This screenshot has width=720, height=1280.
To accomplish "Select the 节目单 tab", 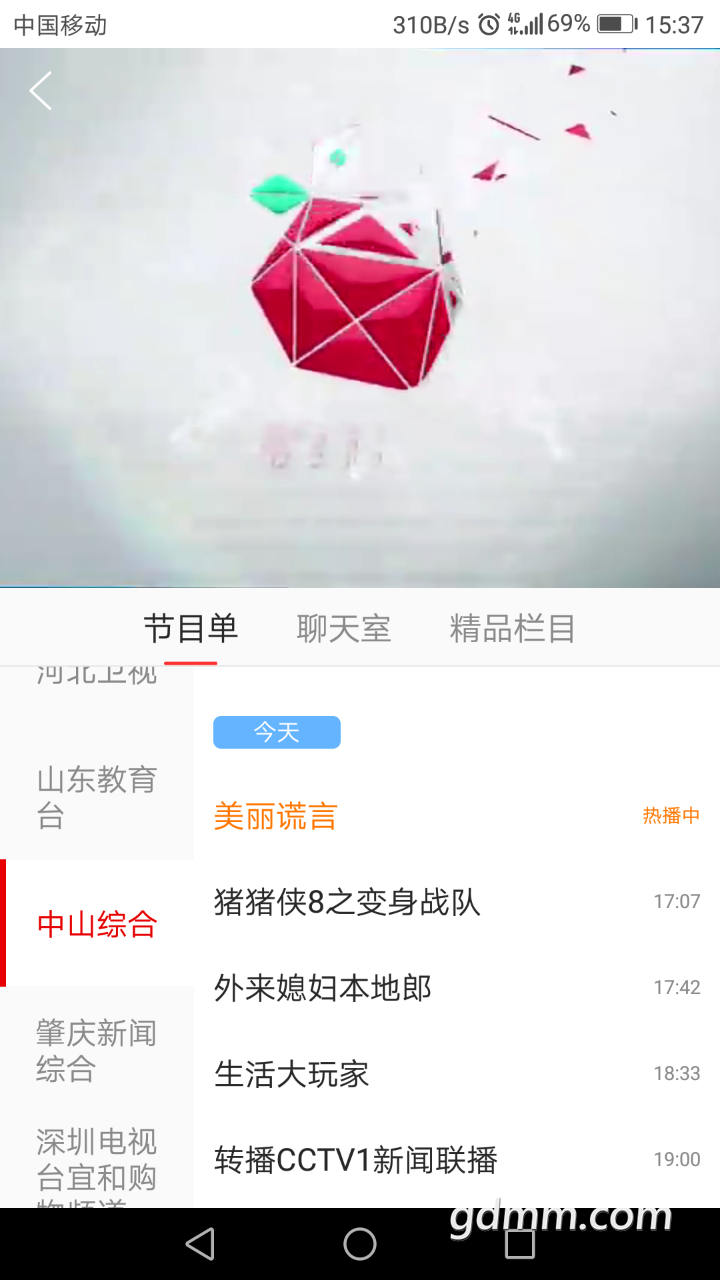I will click(190, 629).
